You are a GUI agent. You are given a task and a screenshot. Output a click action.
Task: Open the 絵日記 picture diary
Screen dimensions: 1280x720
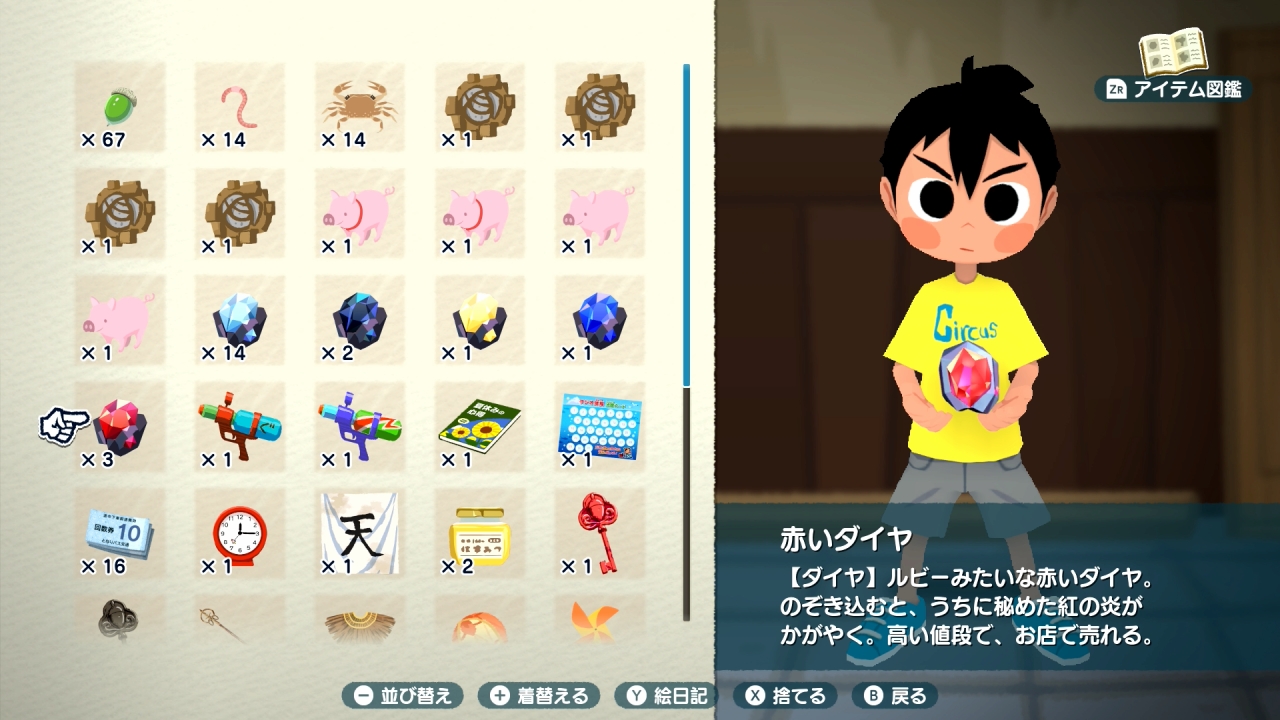pyautogui.click(x=666, y=695)
